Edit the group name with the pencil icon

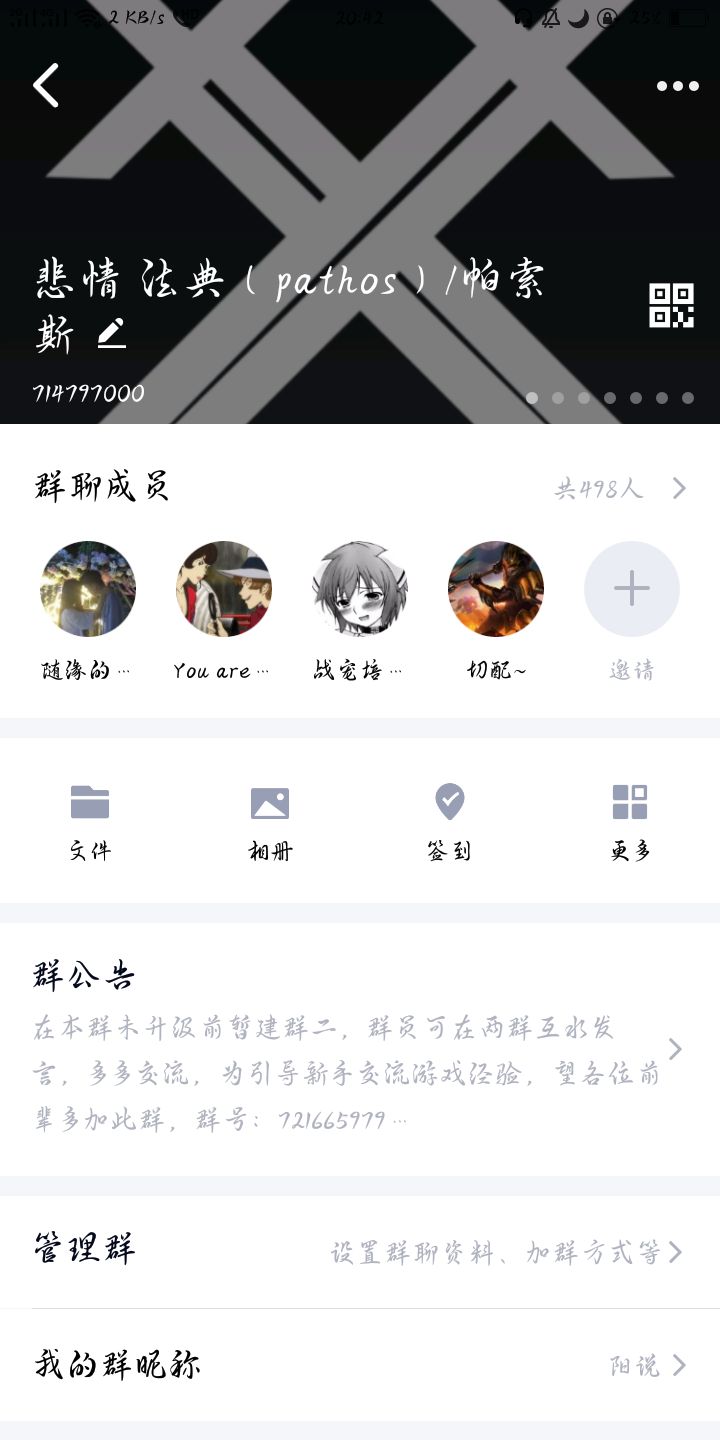tap(112, 334)
